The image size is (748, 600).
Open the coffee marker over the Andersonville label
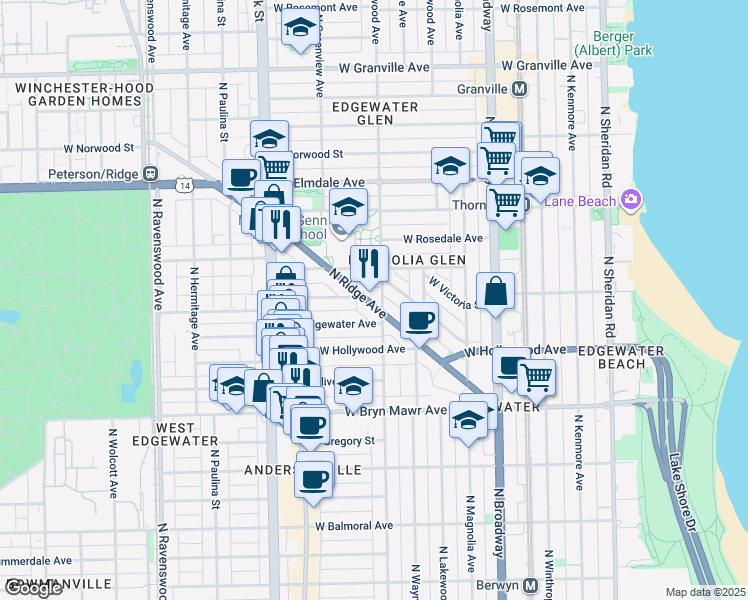pyautogui.click(x=313, y=480)
